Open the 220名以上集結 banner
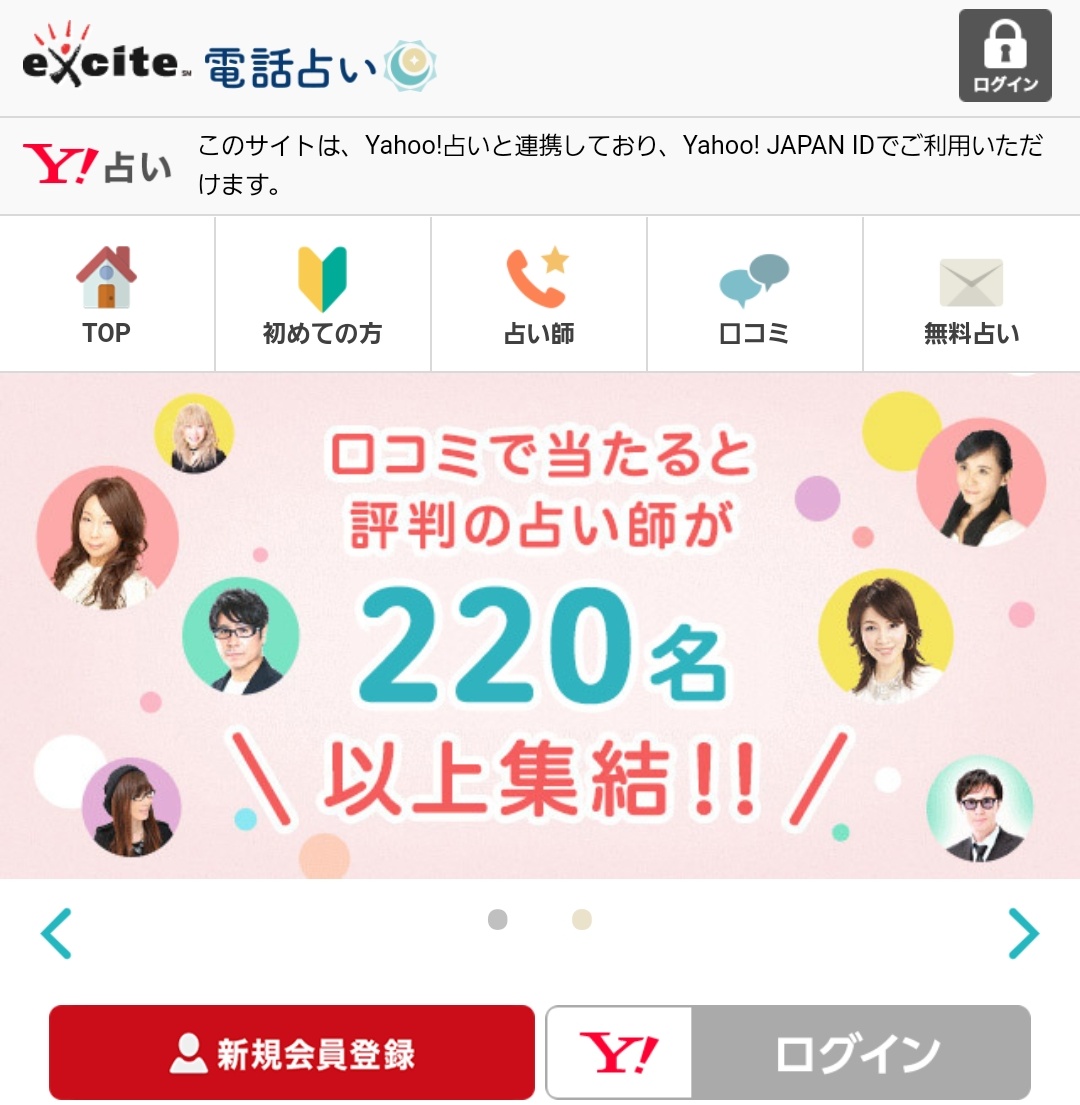Screen dimensions: 1080x1105 [540, 626]
